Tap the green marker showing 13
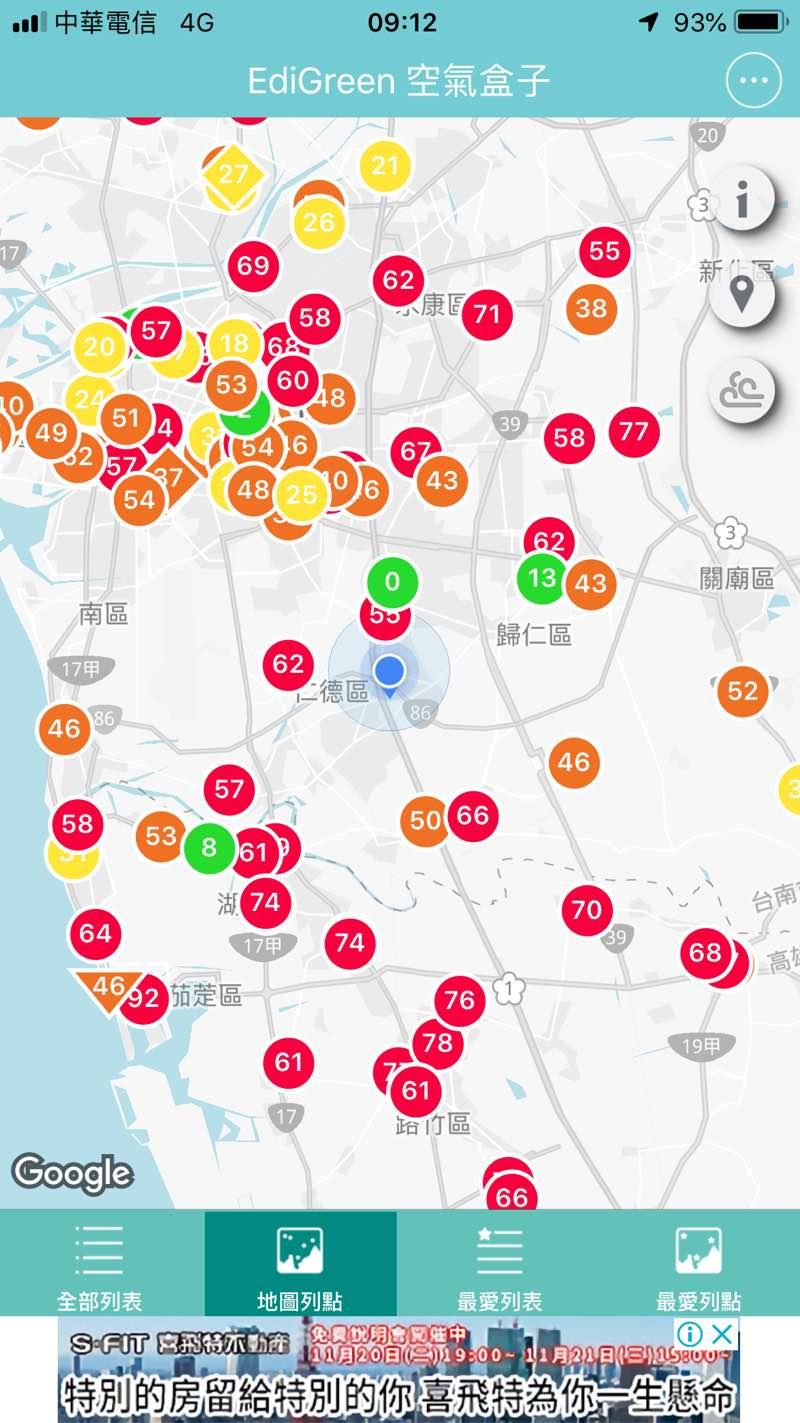The width and height of the screenshot is (800, 1423). click(x=541, y=578)
